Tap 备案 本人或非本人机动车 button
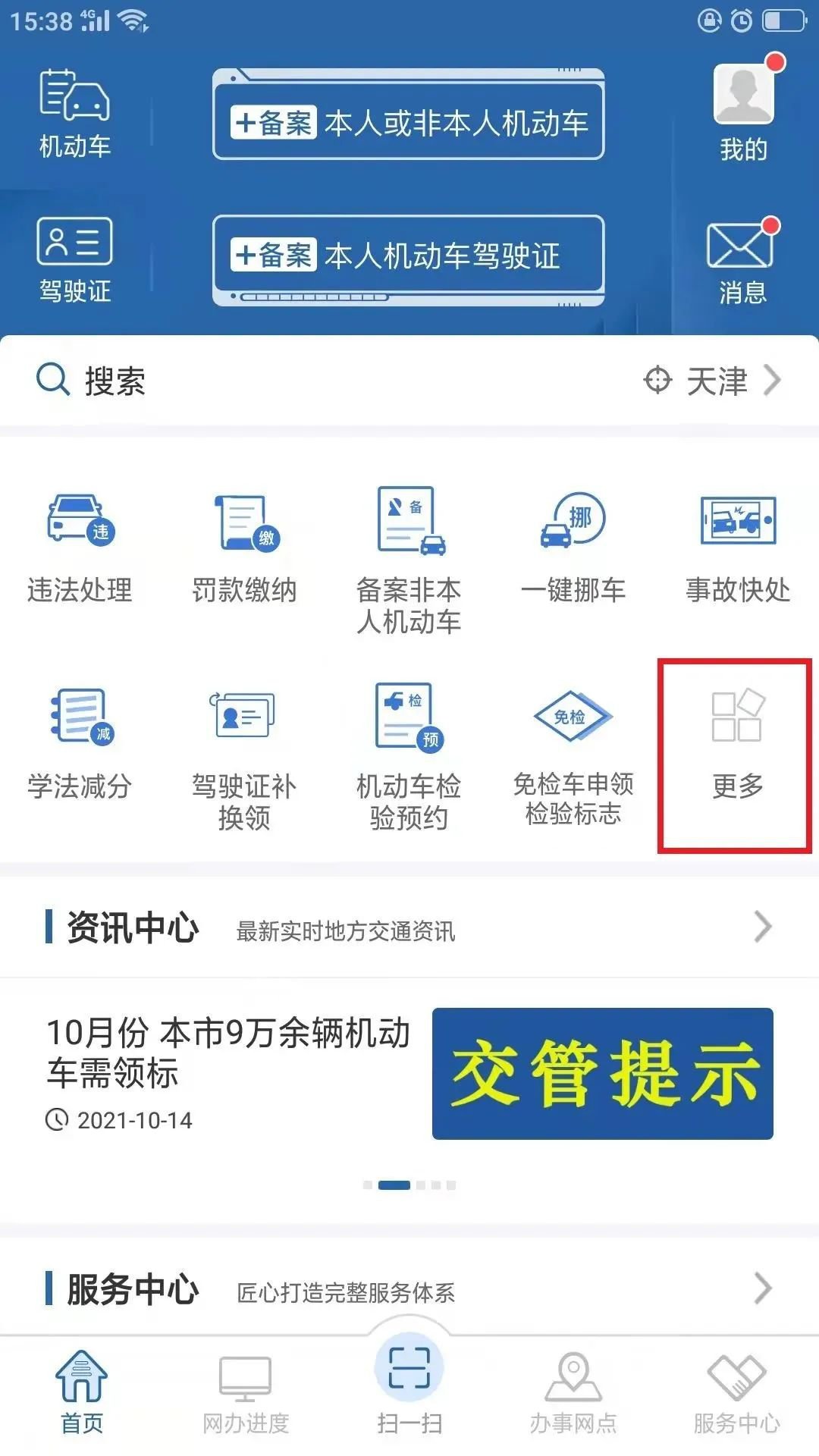Screen dimensions: 819x1456 click(x=409, y=122)
